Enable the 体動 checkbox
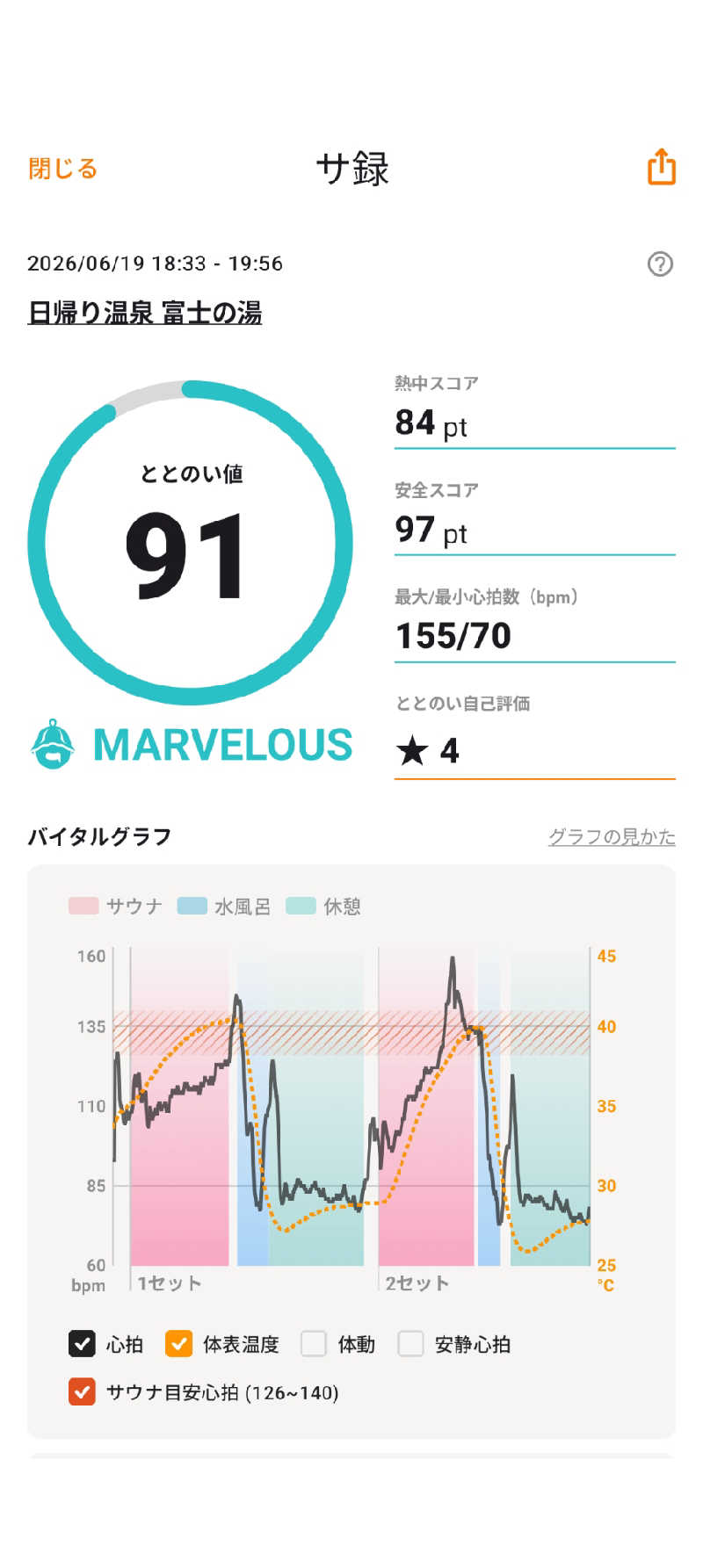Viewport: 703px width, 1568px height. 314,1343
